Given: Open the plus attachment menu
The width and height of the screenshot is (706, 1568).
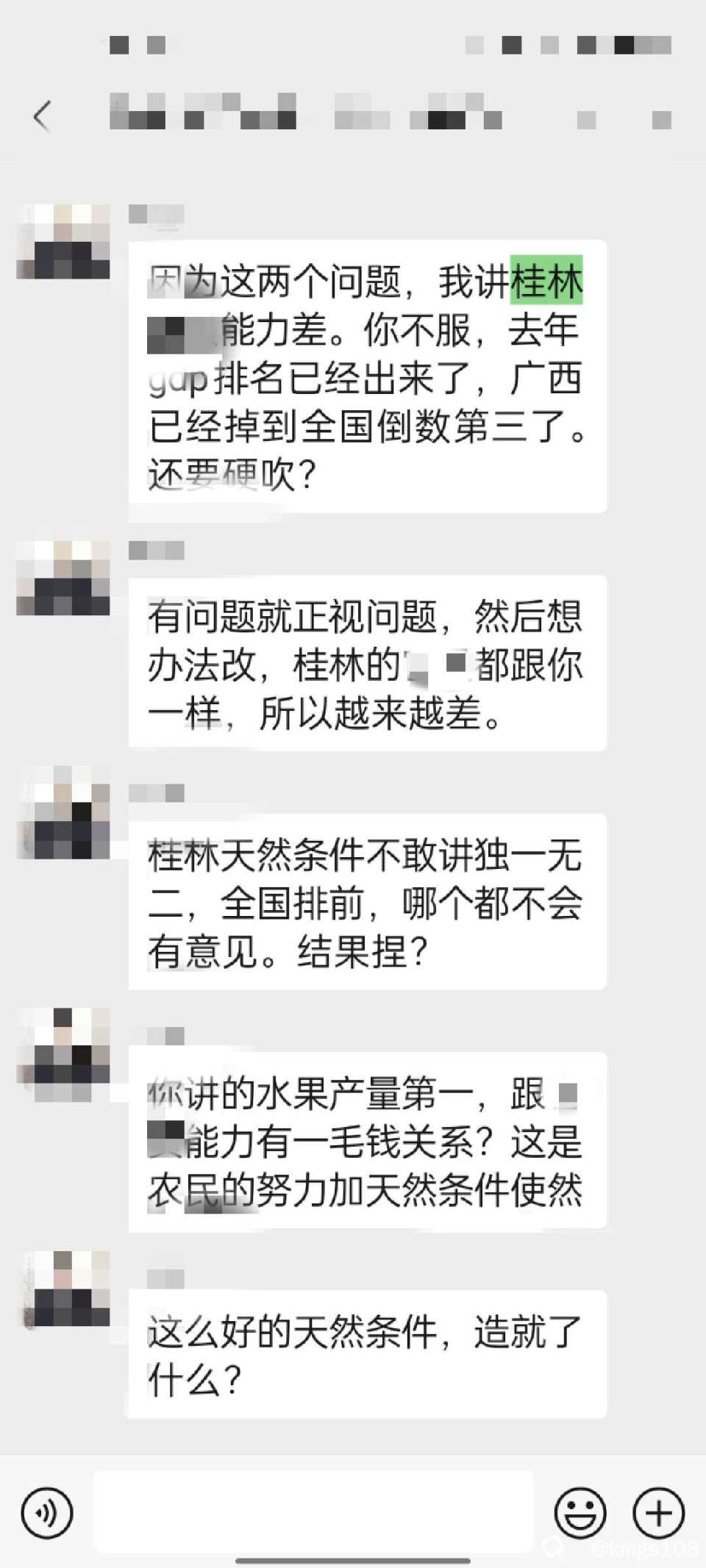Looking at the screenshot, I should [659, 1513].
